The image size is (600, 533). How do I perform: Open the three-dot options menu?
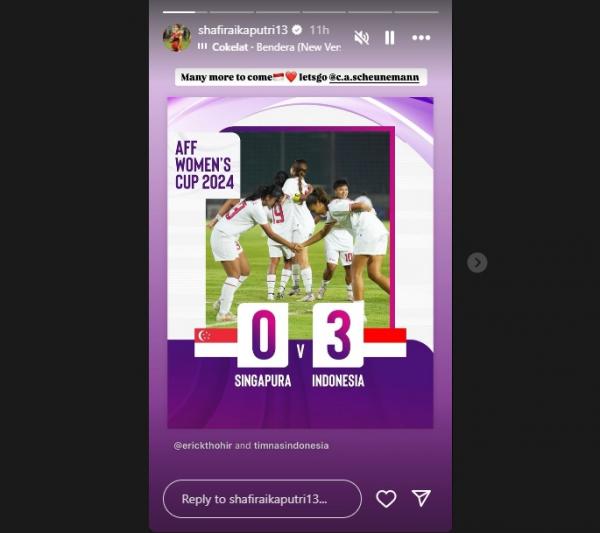tap(421, 37)
